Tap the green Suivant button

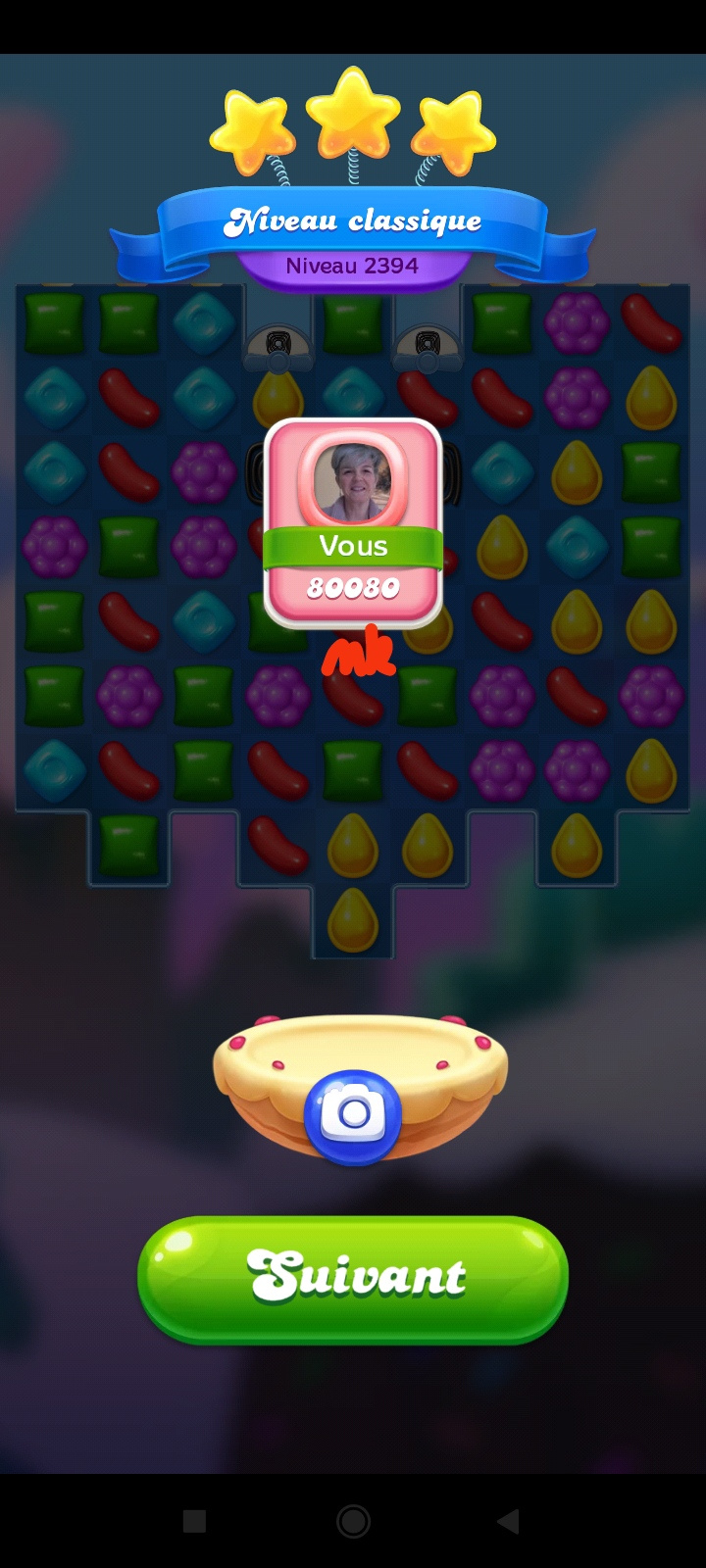point(353,1279)
